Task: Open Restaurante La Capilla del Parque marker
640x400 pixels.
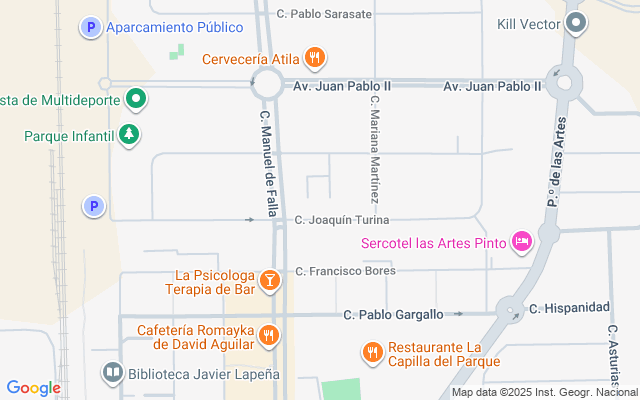Action: [x=371, y=352]
